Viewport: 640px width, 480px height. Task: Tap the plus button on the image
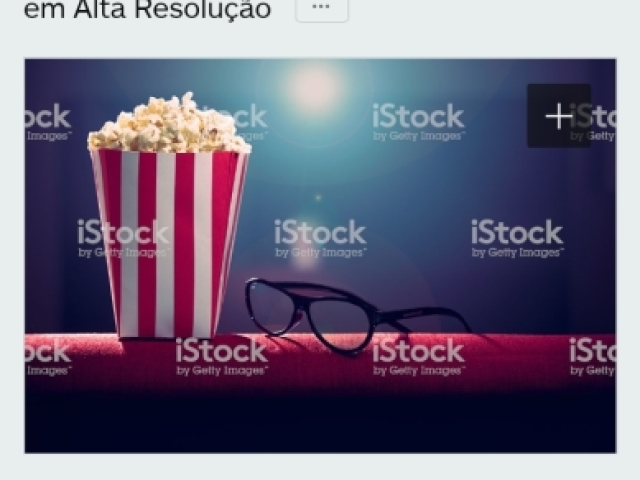coord(558,116)
